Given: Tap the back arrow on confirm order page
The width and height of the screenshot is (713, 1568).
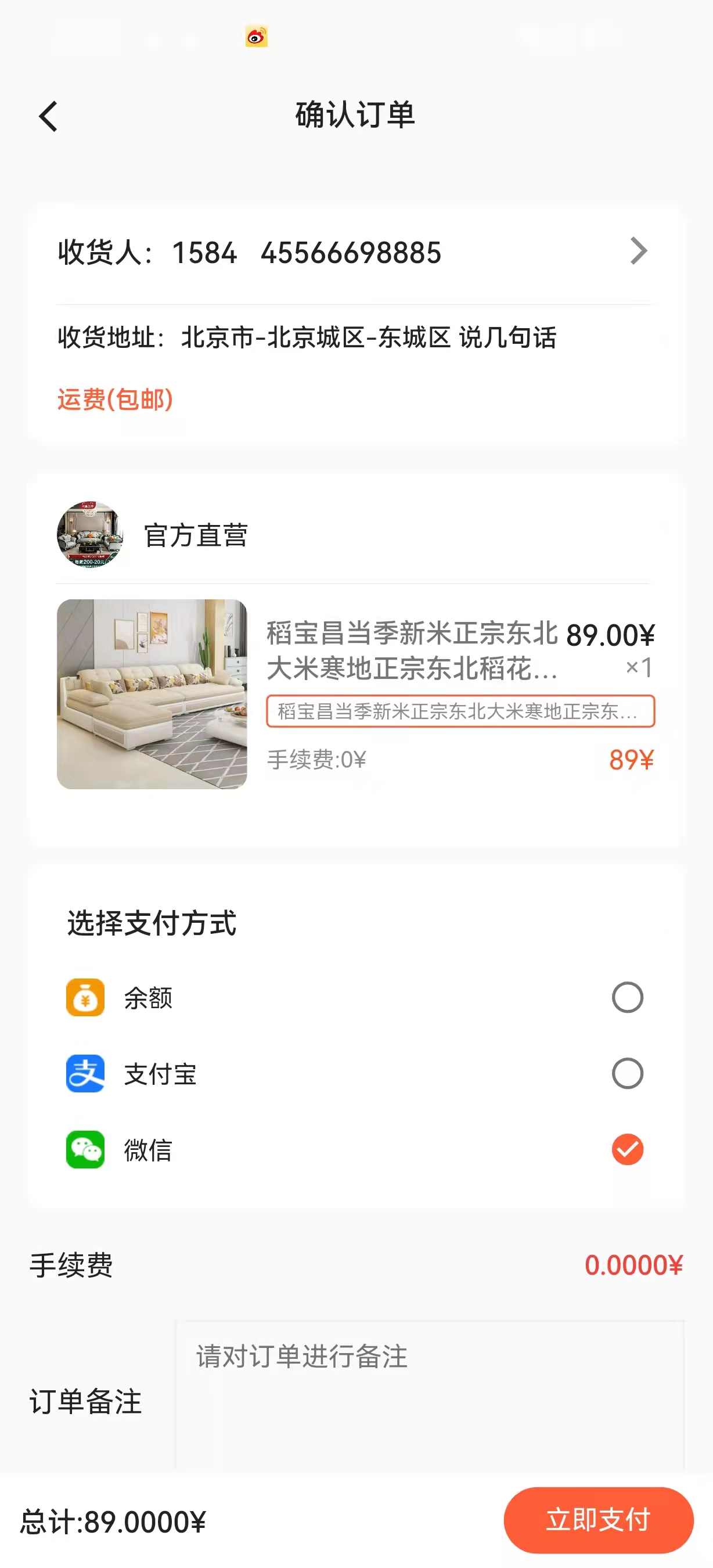Looking at the screenshot, I should pos(48,116).
